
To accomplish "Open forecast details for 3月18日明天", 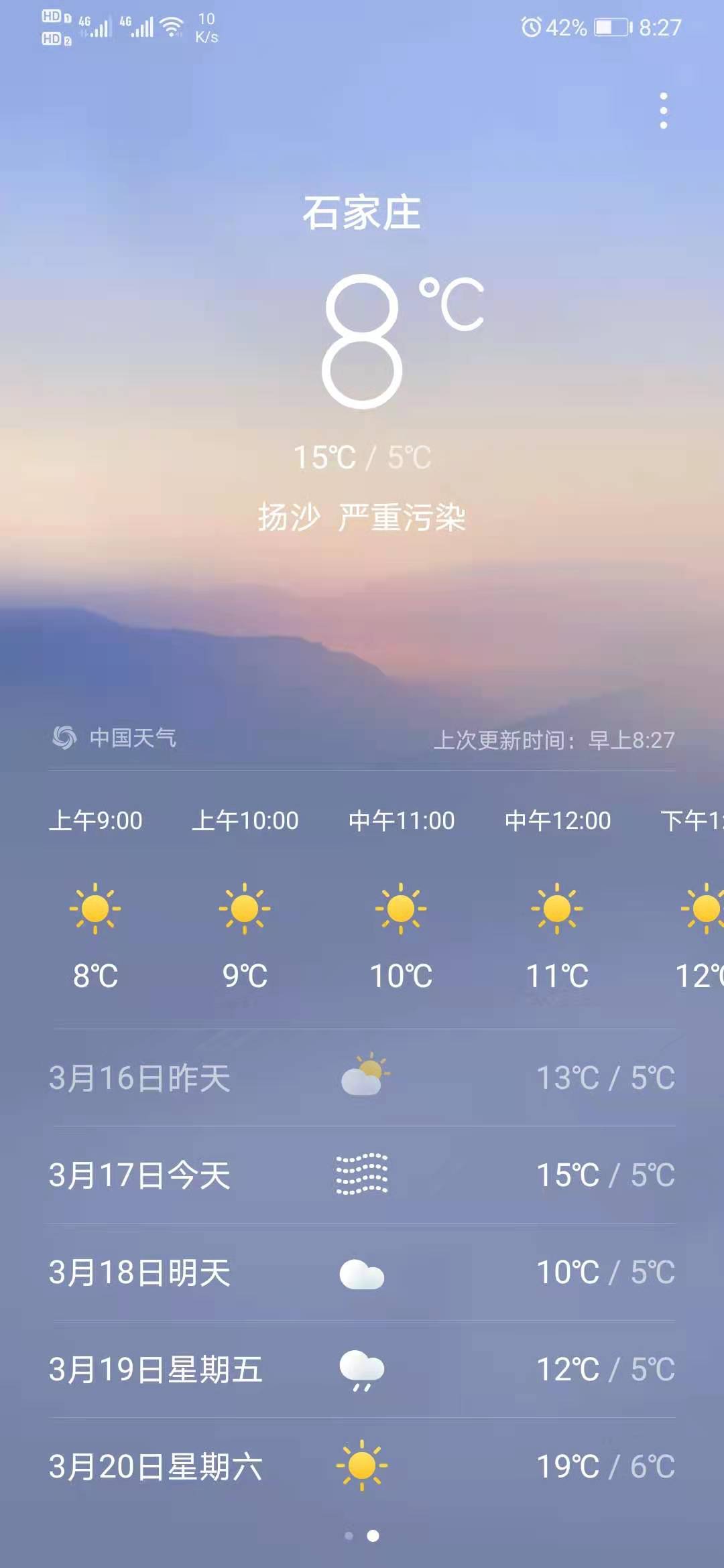I will tap(362, 1272).
